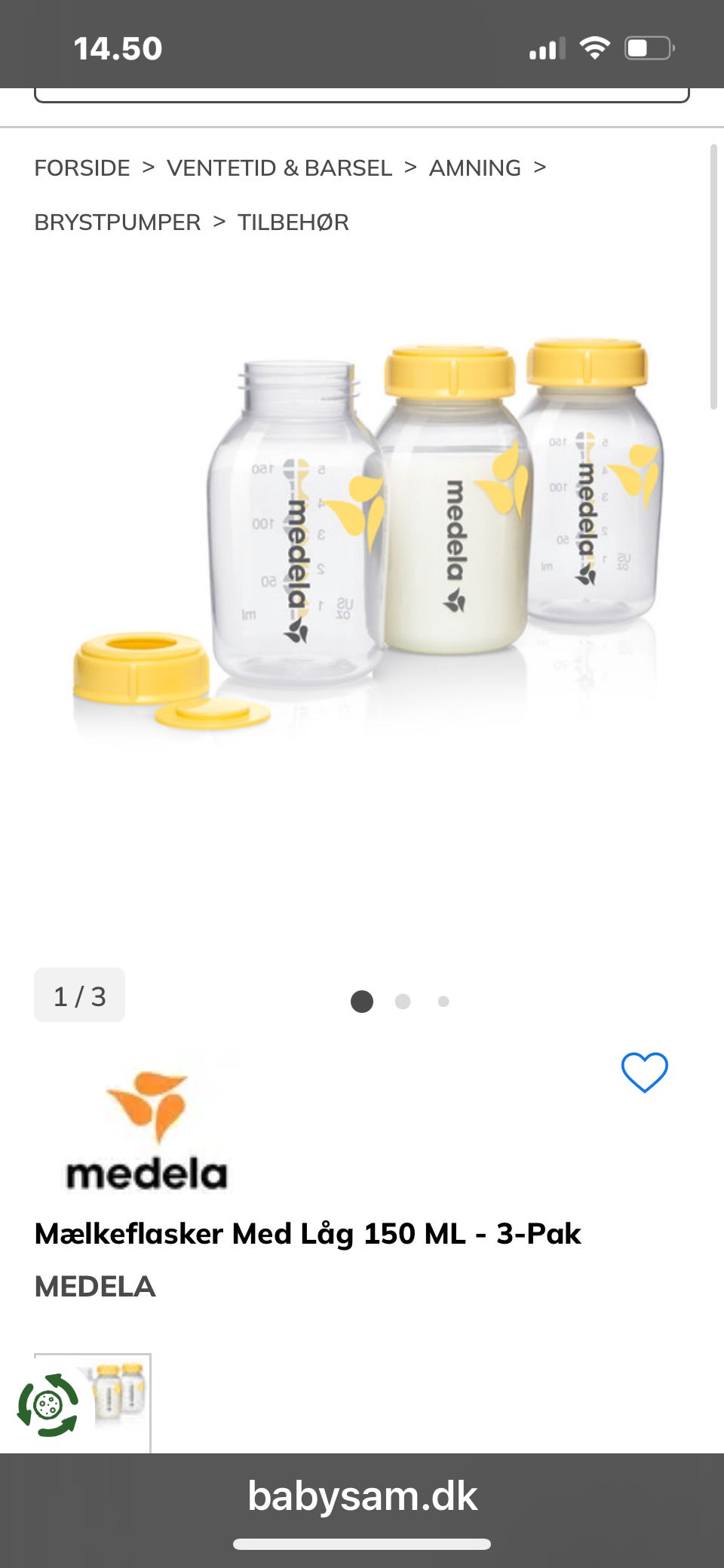Open the VENTETID & BARSEL breadcrumb
The width and height of the screenshot is (724, 1568).
pos(279,167)
